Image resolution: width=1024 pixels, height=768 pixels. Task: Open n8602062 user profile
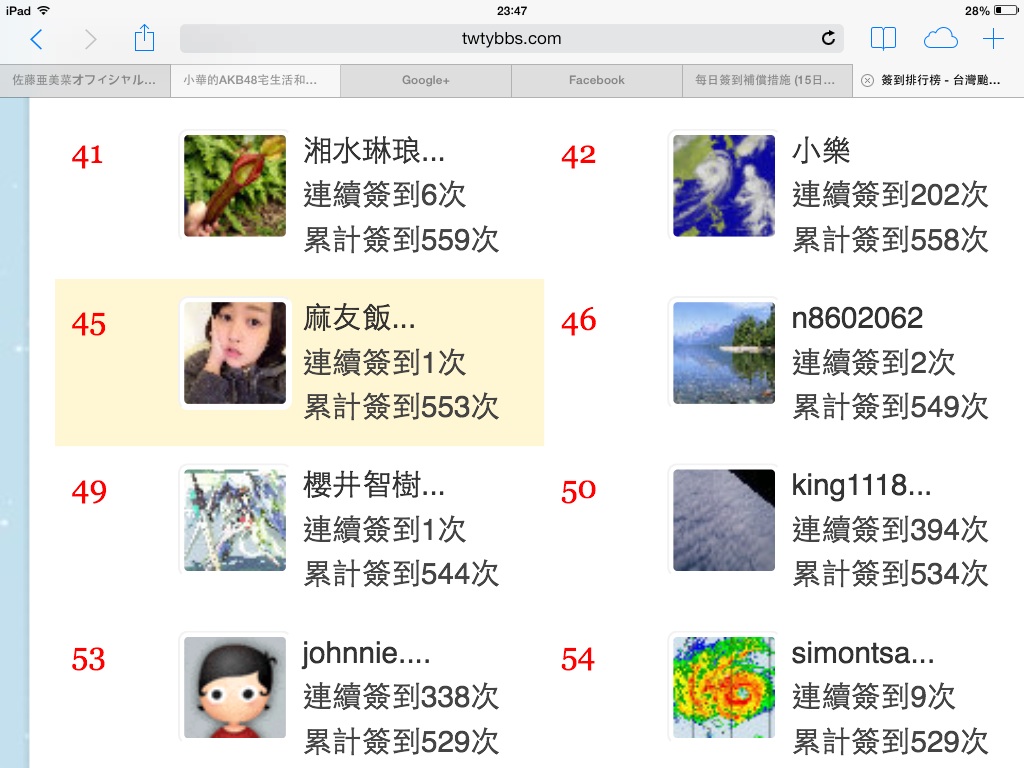pos(857,318)
